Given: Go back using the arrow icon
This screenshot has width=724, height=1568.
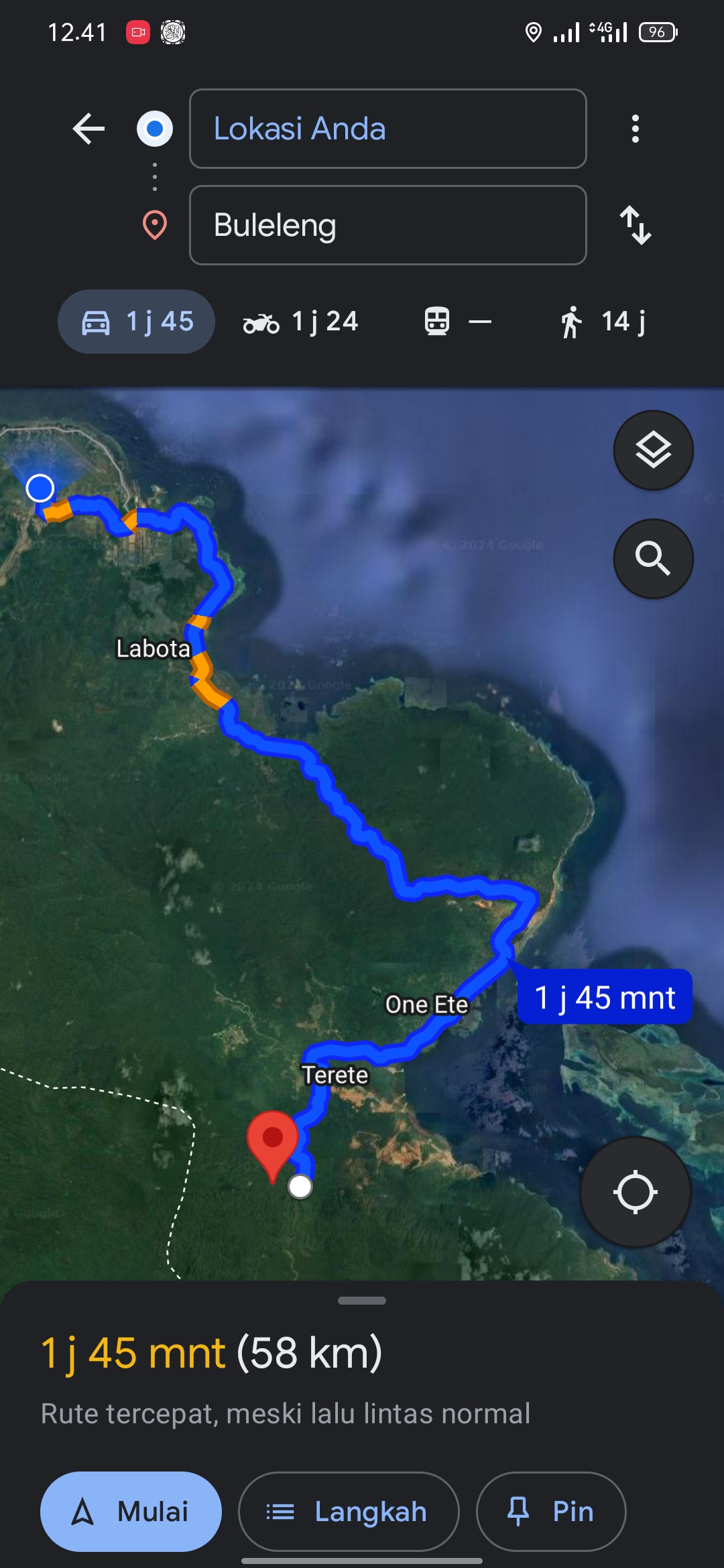Looking at the screenshot, I should [89, 129].
